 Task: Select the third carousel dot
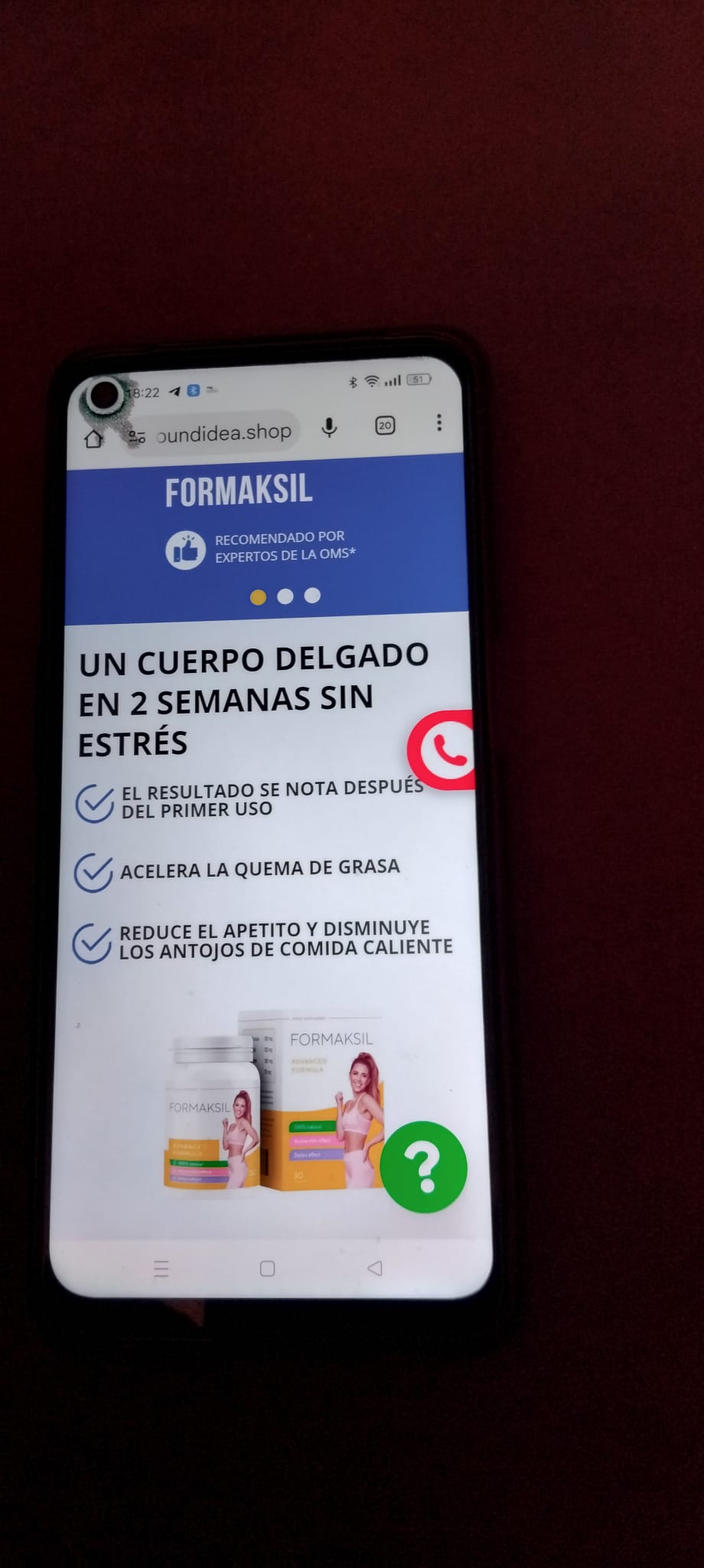click(312, 595)
